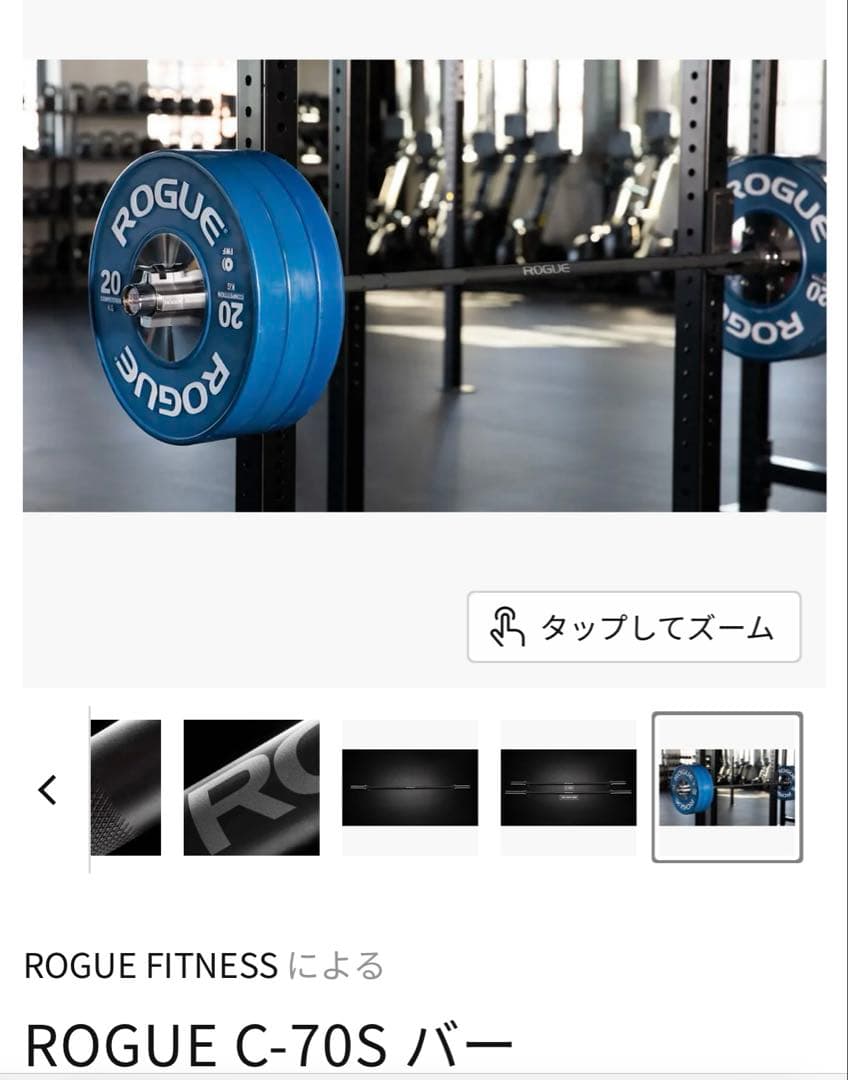The width and height of the screenshot is (848, 1080).
Task: View the full-length barbell thumbnail
Action: [409, 789]
